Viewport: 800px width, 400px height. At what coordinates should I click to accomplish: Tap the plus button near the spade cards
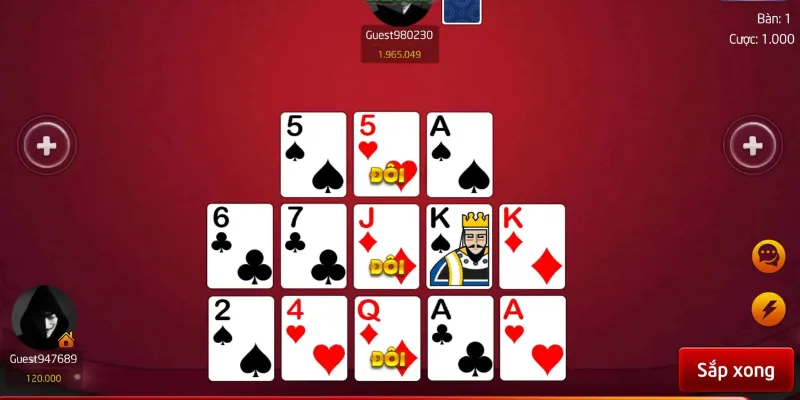click(47, 146)
